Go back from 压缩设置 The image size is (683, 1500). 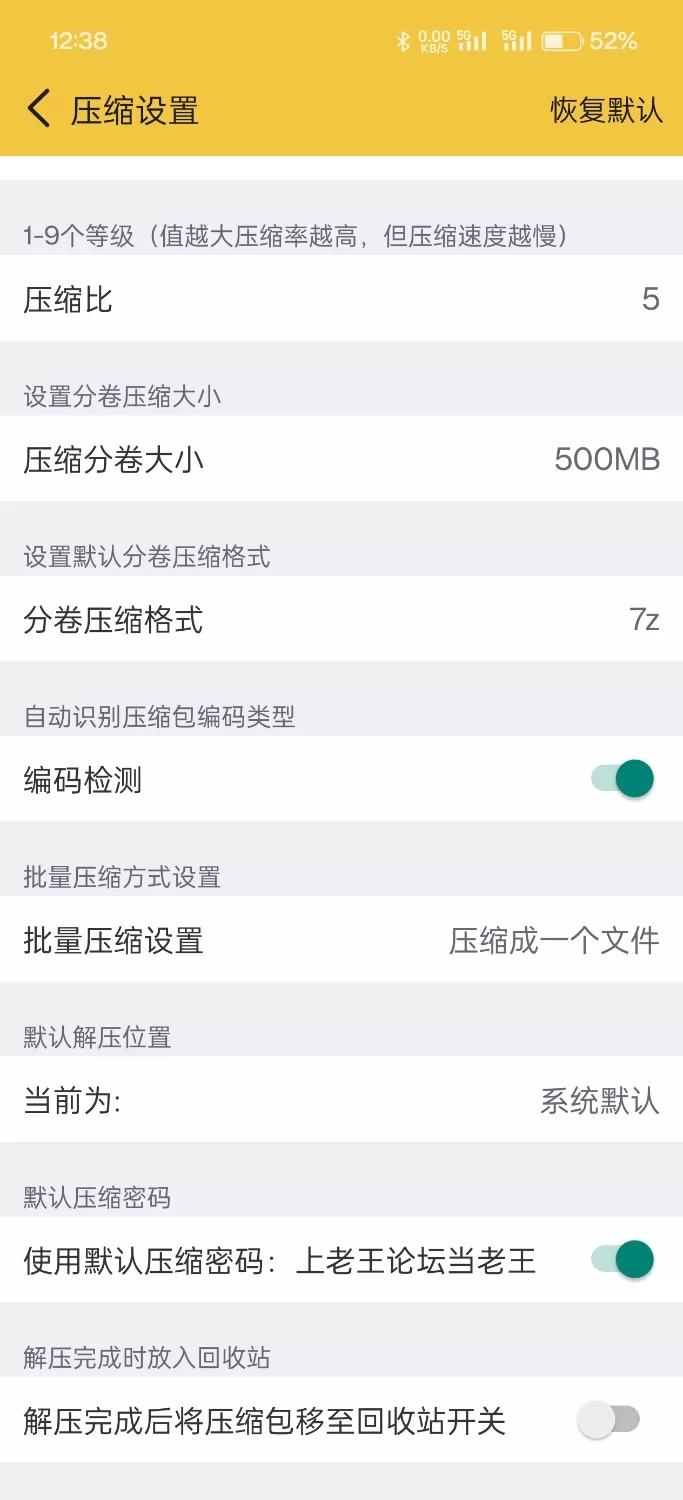[39, 109]
